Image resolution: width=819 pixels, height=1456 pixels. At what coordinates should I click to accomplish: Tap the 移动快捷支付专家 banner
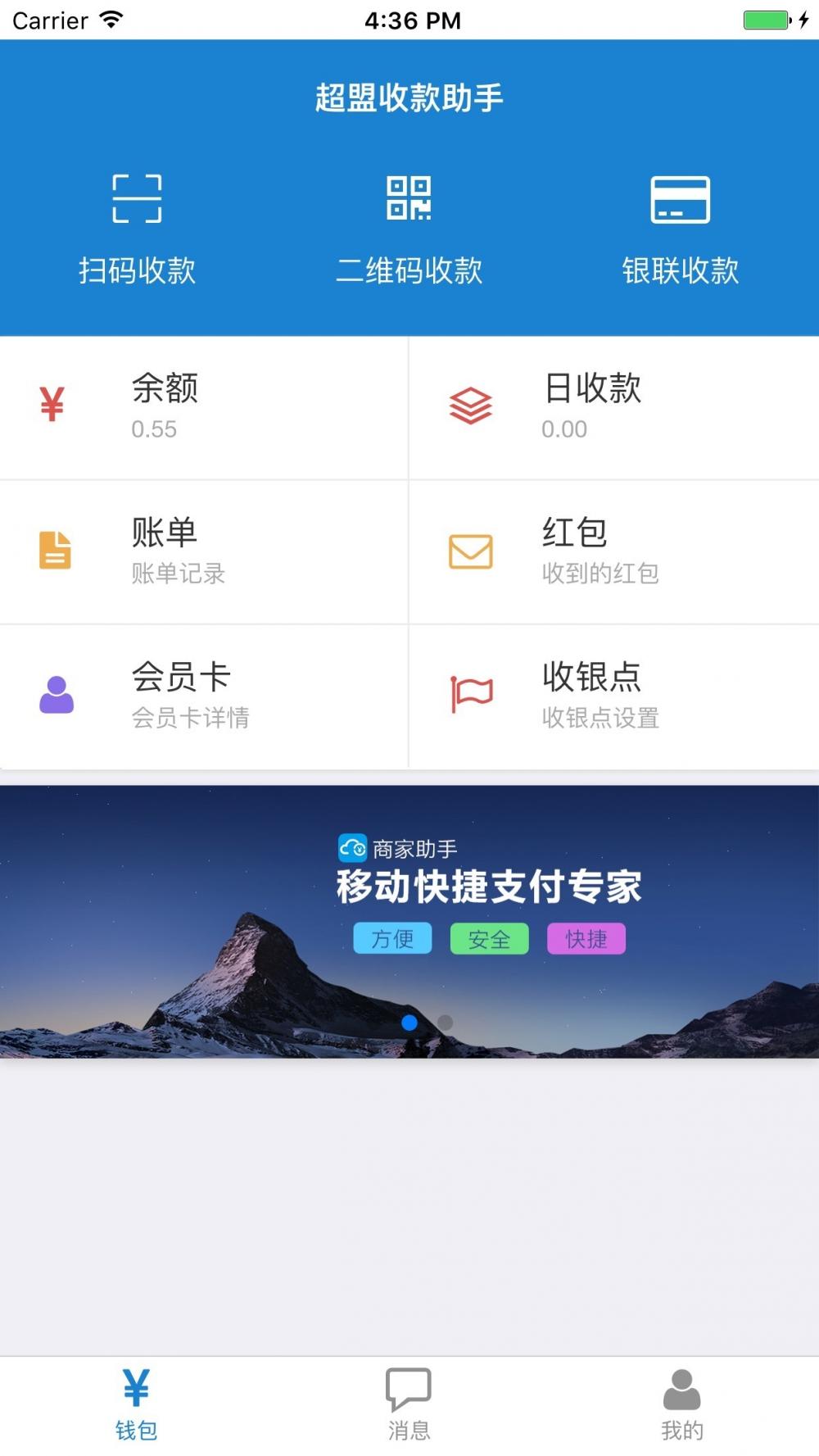point(409,922)
